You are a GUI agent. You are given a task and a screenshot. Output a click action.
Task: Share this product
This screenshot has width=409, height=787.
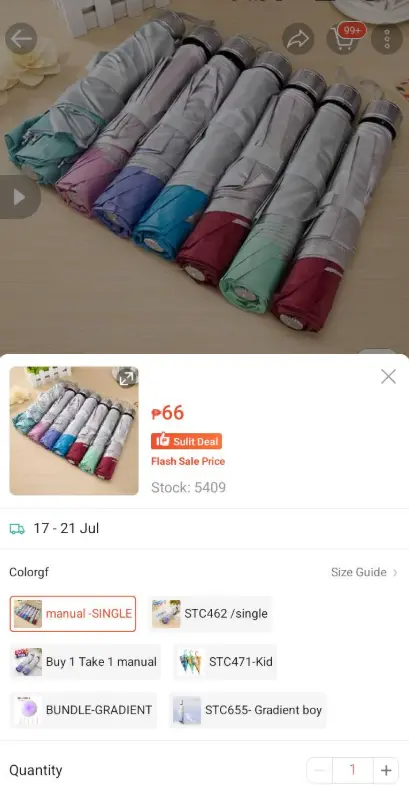pos(298,39)
